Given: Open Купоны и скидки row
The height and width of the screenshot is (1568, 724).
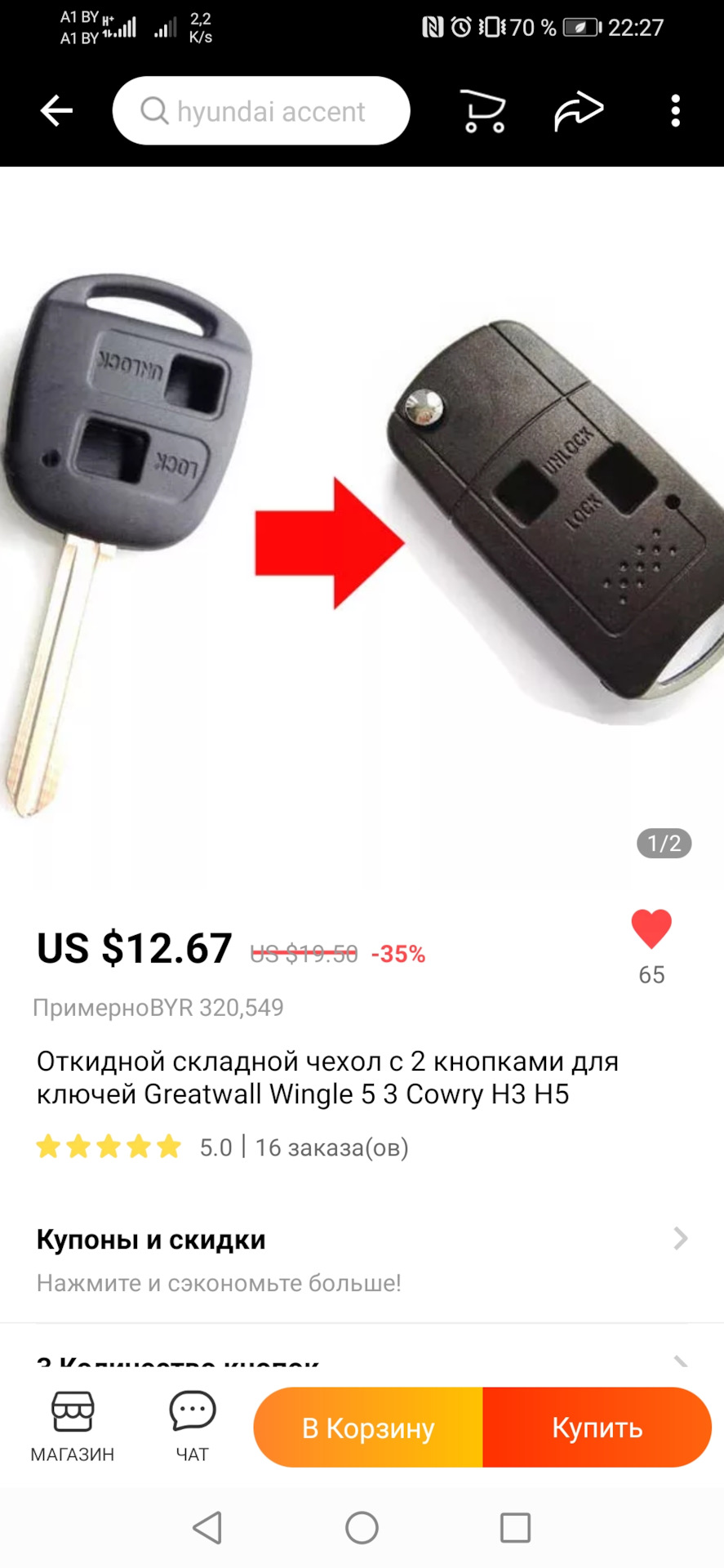Looking at the screenshot, I should tap(362, 1259).
